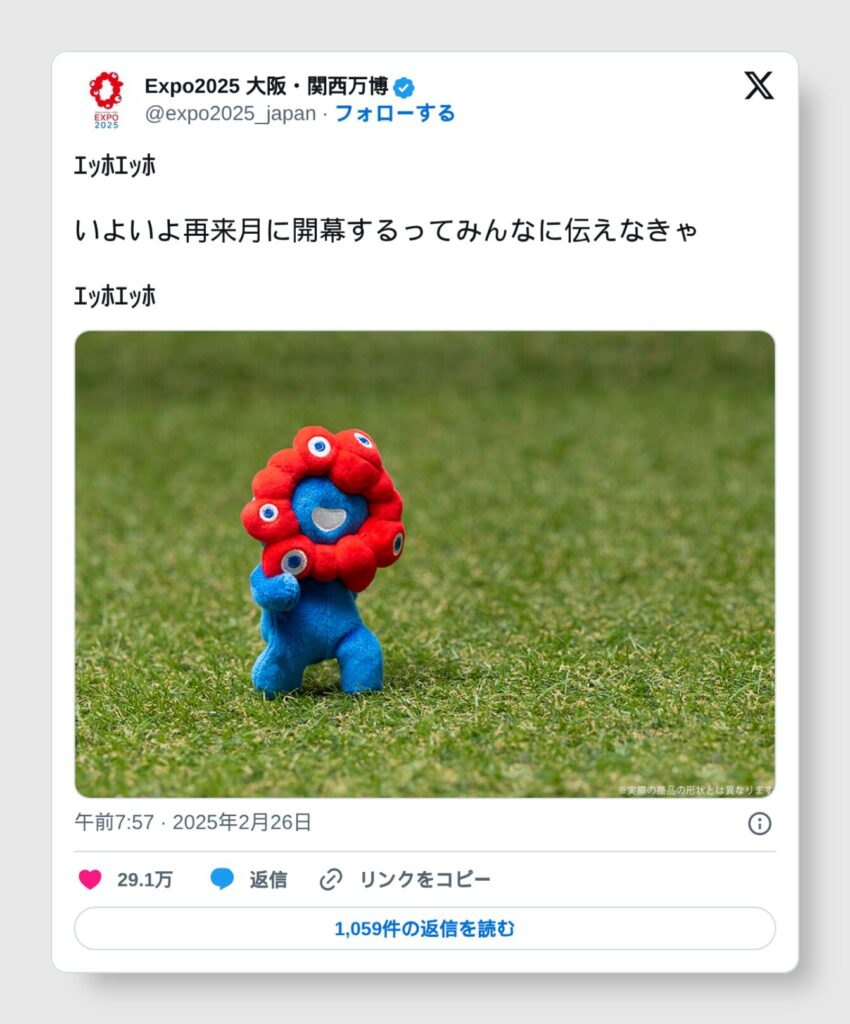Reply to the post via 返信
The image size is (850, 1024).
coord(249,879)
